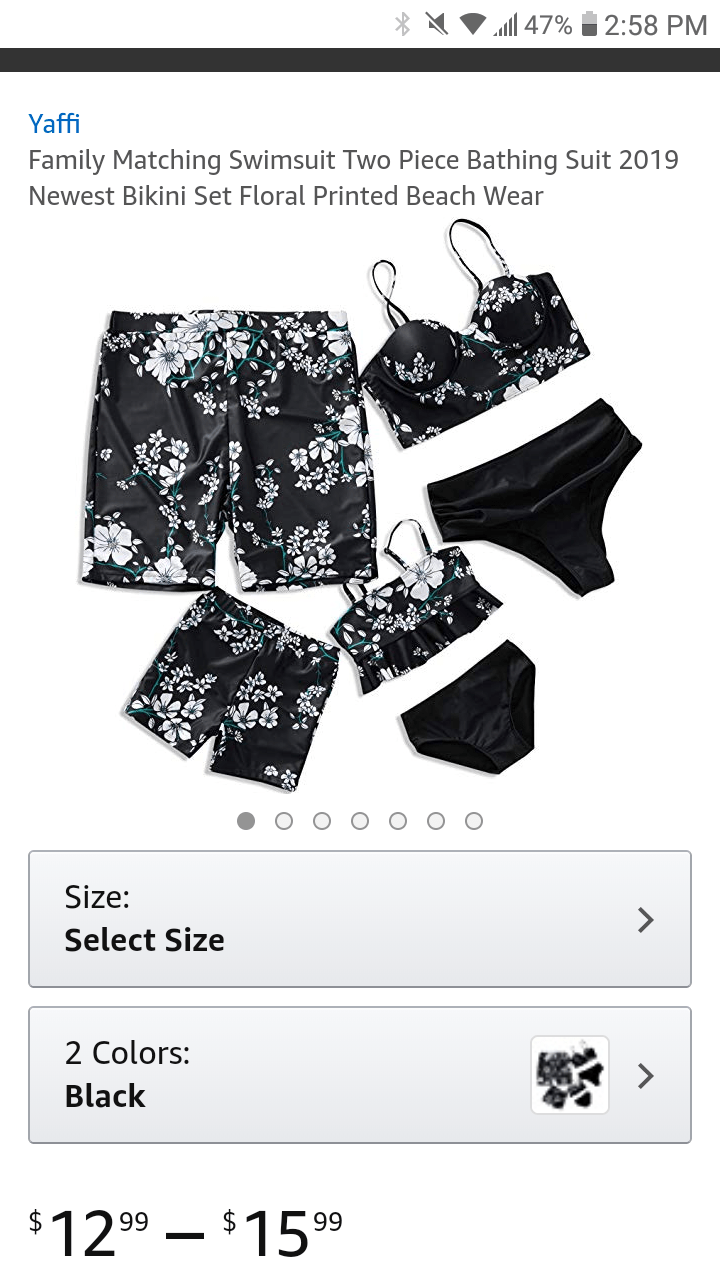Open the Colors selection showing Black
The width and height of the screenshot is (720, 1280).
(x=360, y=1075)
